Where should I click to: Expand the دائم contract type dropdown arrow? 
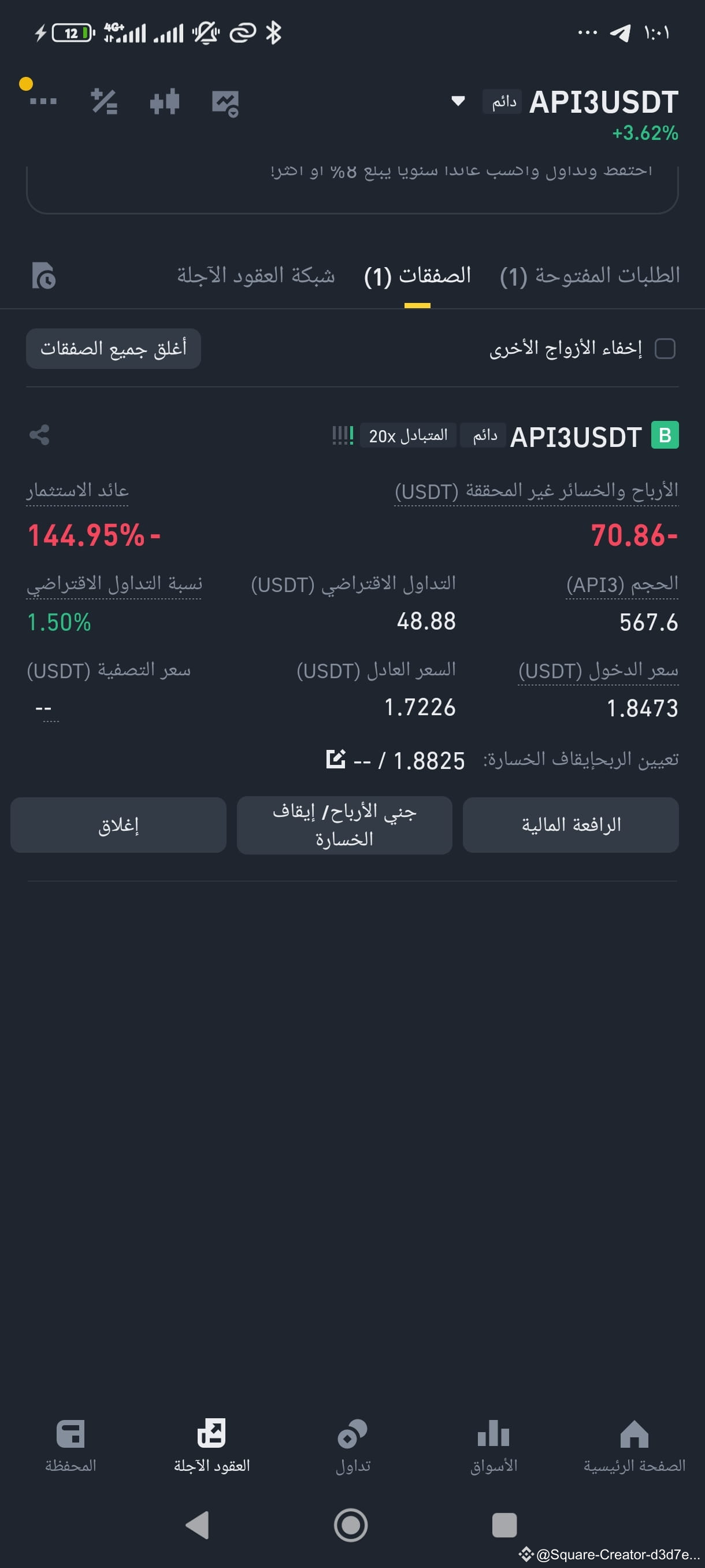tap(458, 102)
